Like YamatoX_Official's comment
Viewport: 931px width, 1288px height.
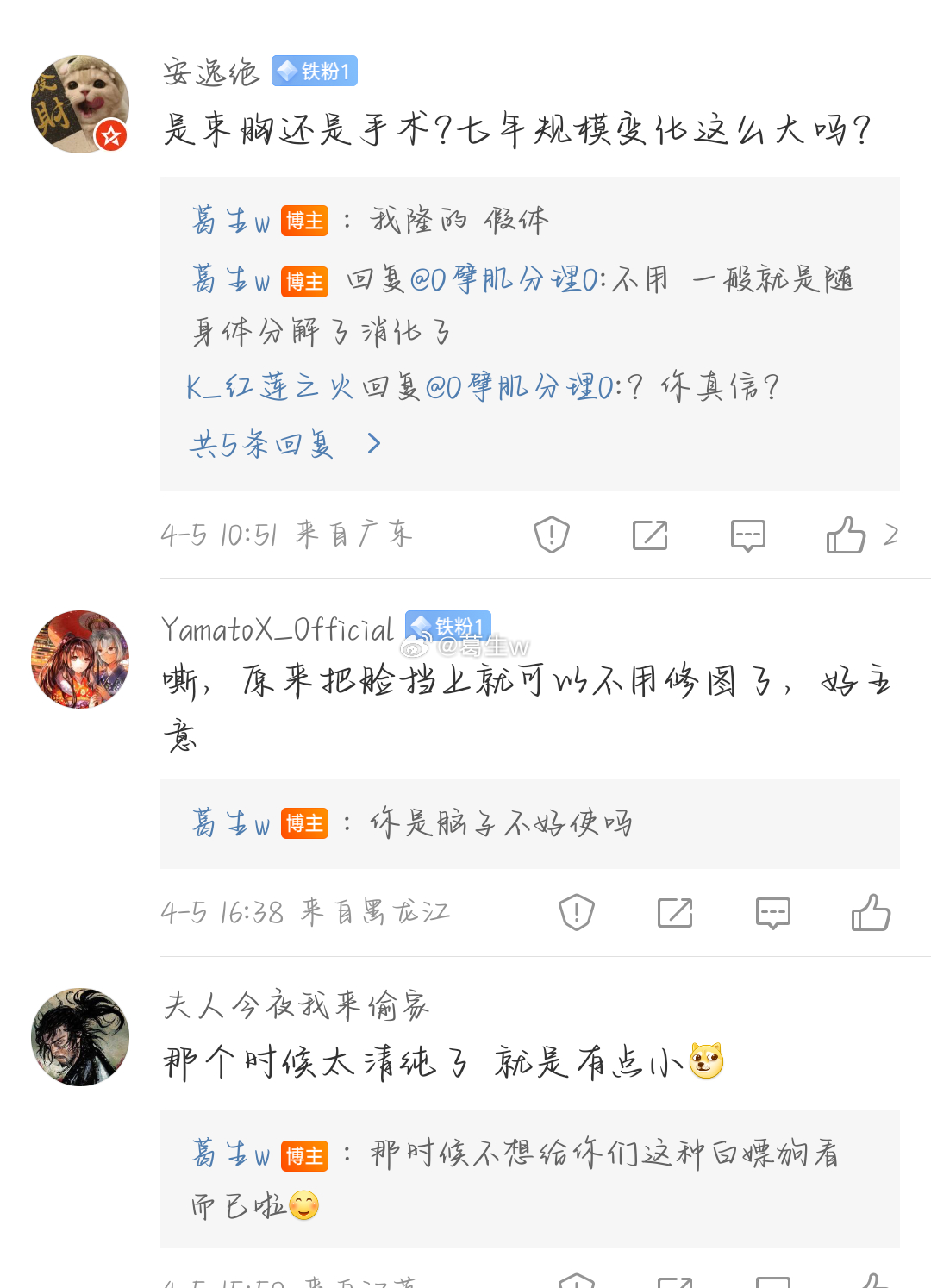[871, 912]
